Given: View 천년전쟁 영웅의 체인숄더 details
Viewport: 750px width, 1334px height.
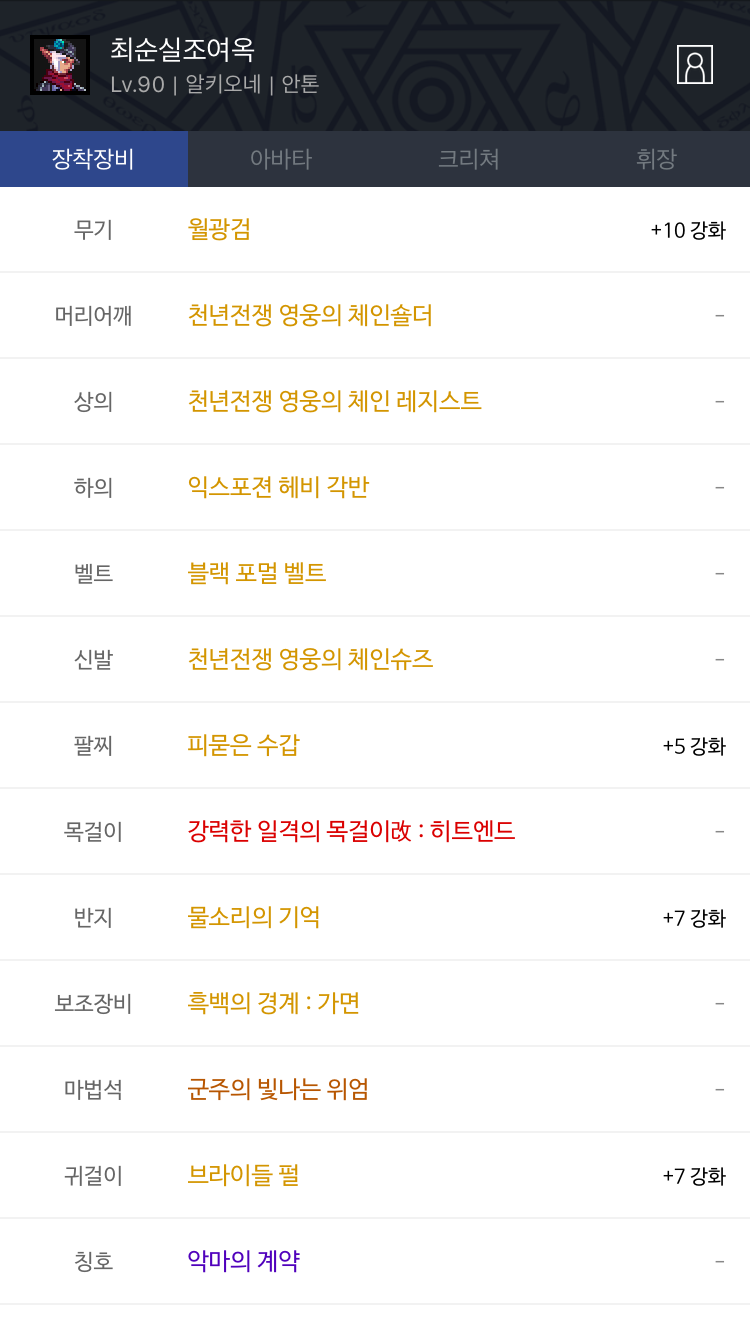Looking at the screenshot, I should [x=310, y=315].
